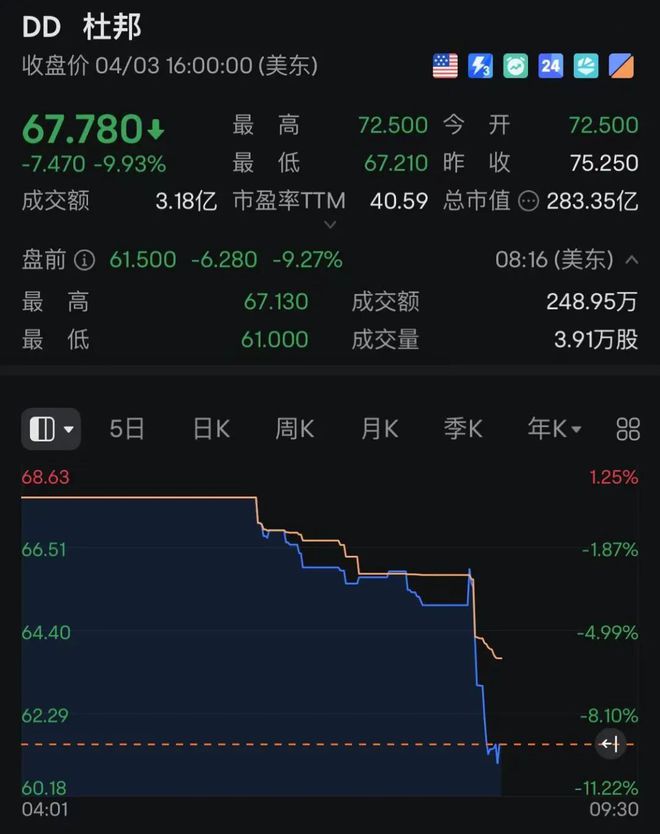
Task: Switch to the 日K chart
Action: 211,429
